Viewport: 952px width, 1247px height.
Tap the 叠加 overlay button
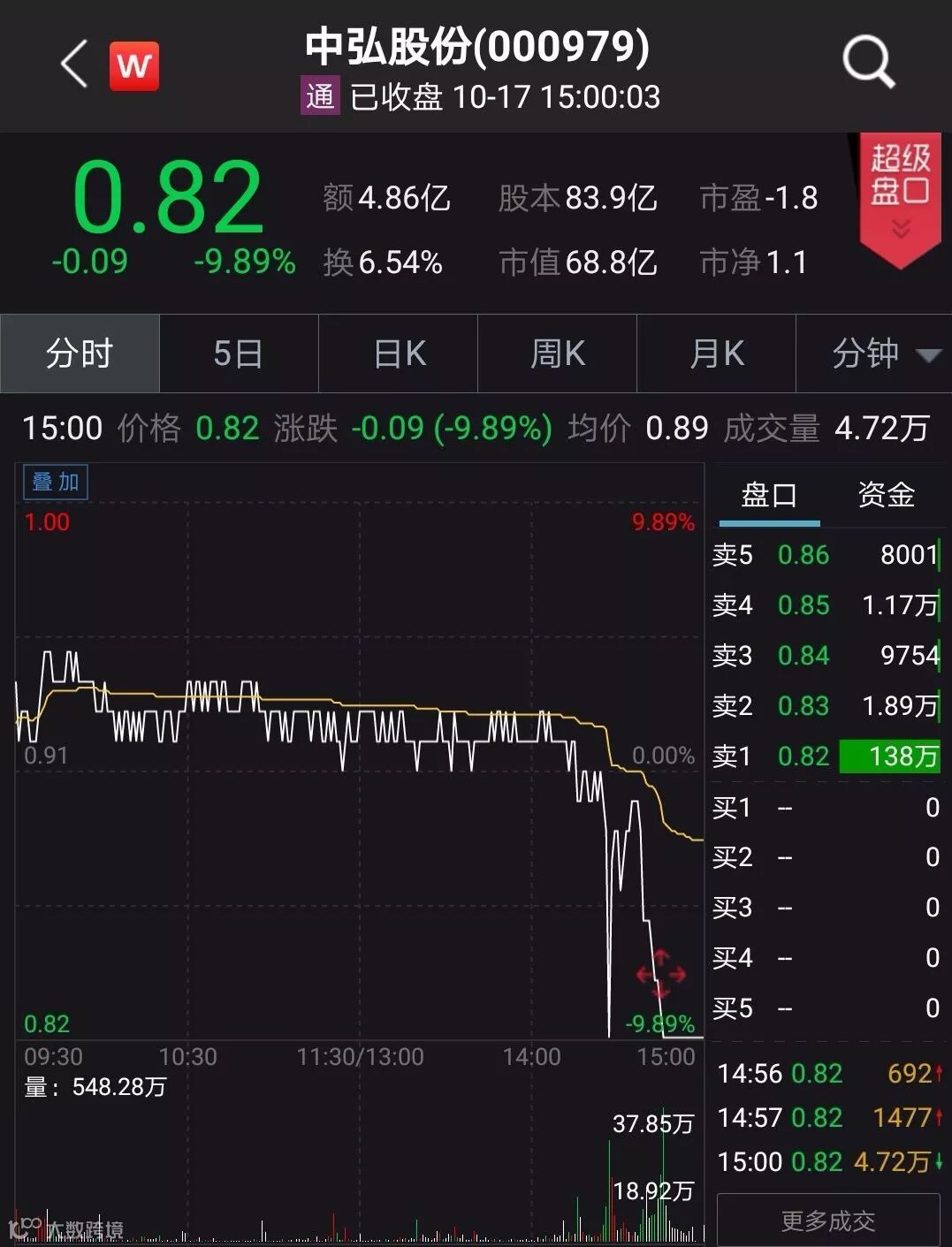(56, 482)
